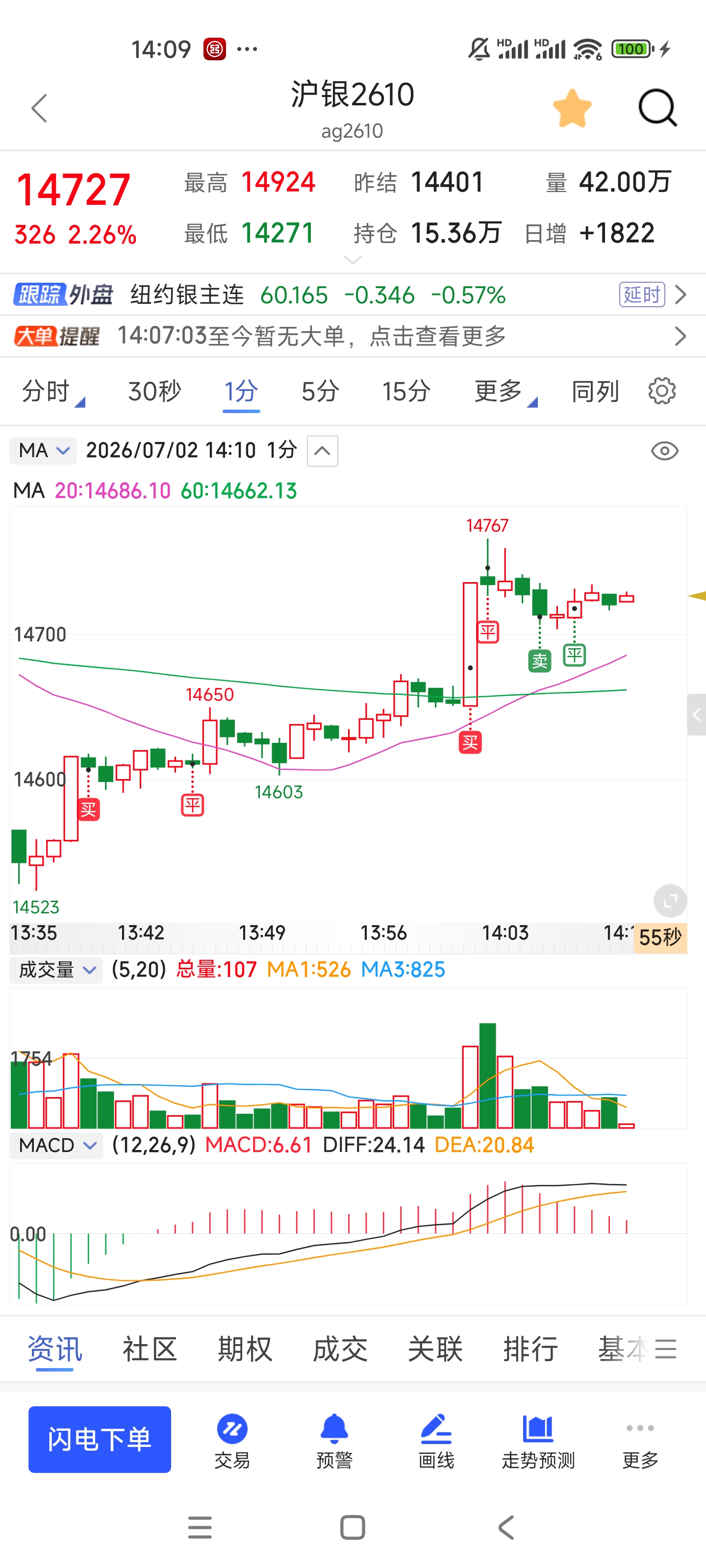Switch to the 5分 chart period
This screenshot has height=1568, width=706.
321,392
